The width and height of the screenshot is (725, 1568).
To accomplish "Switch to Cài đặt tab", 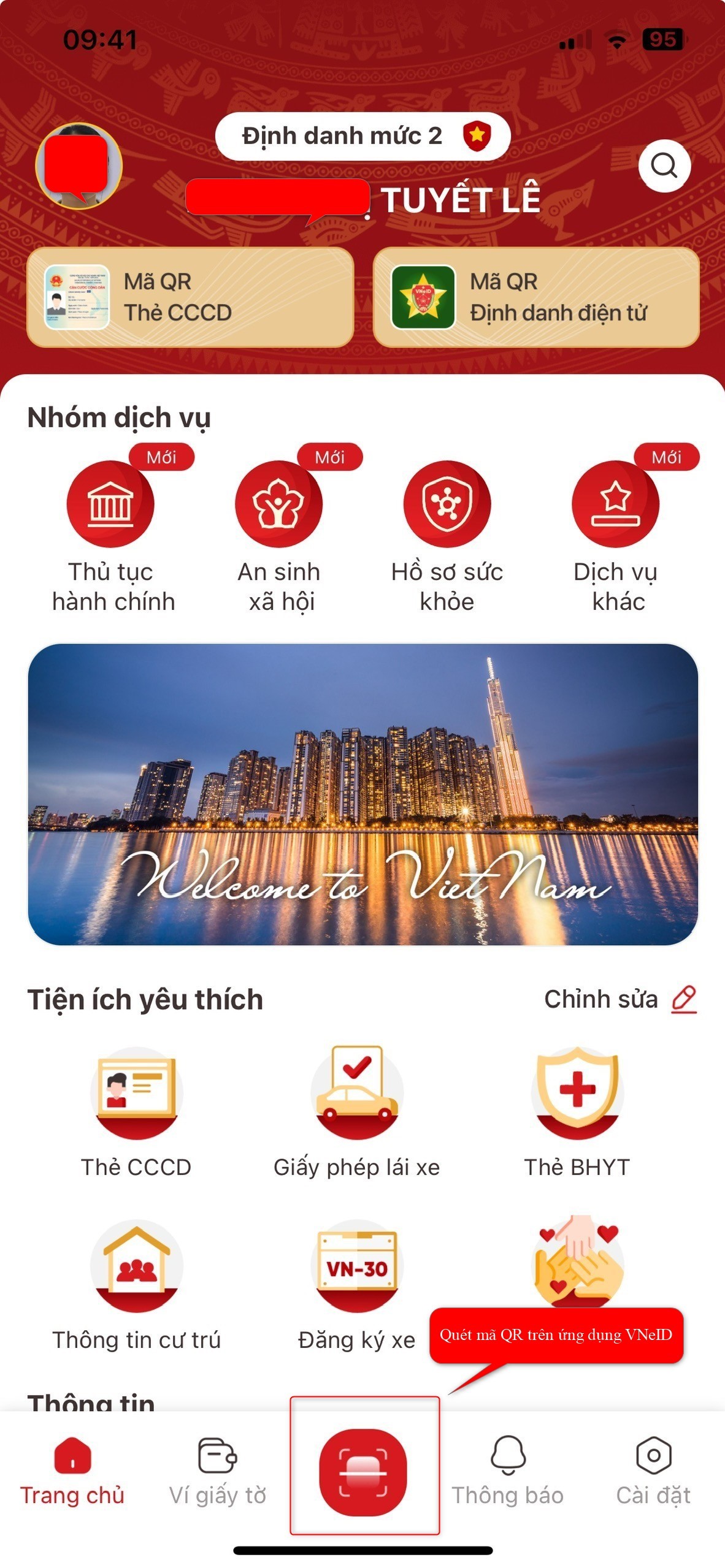I will pyautogui.click(x=653, y=1471).
